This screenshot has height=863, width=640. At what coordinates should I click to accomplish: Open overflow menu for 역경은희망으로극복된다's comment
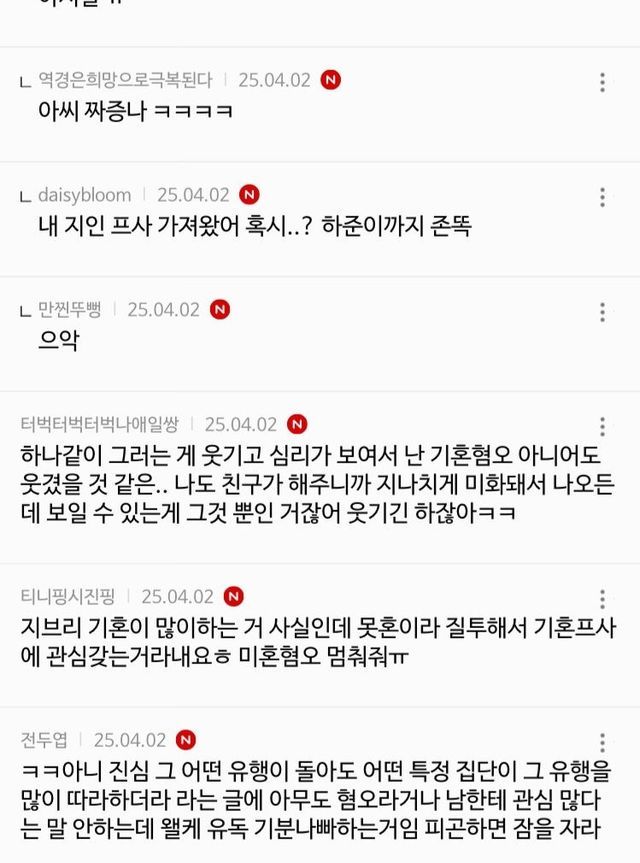tap(602, 83)
